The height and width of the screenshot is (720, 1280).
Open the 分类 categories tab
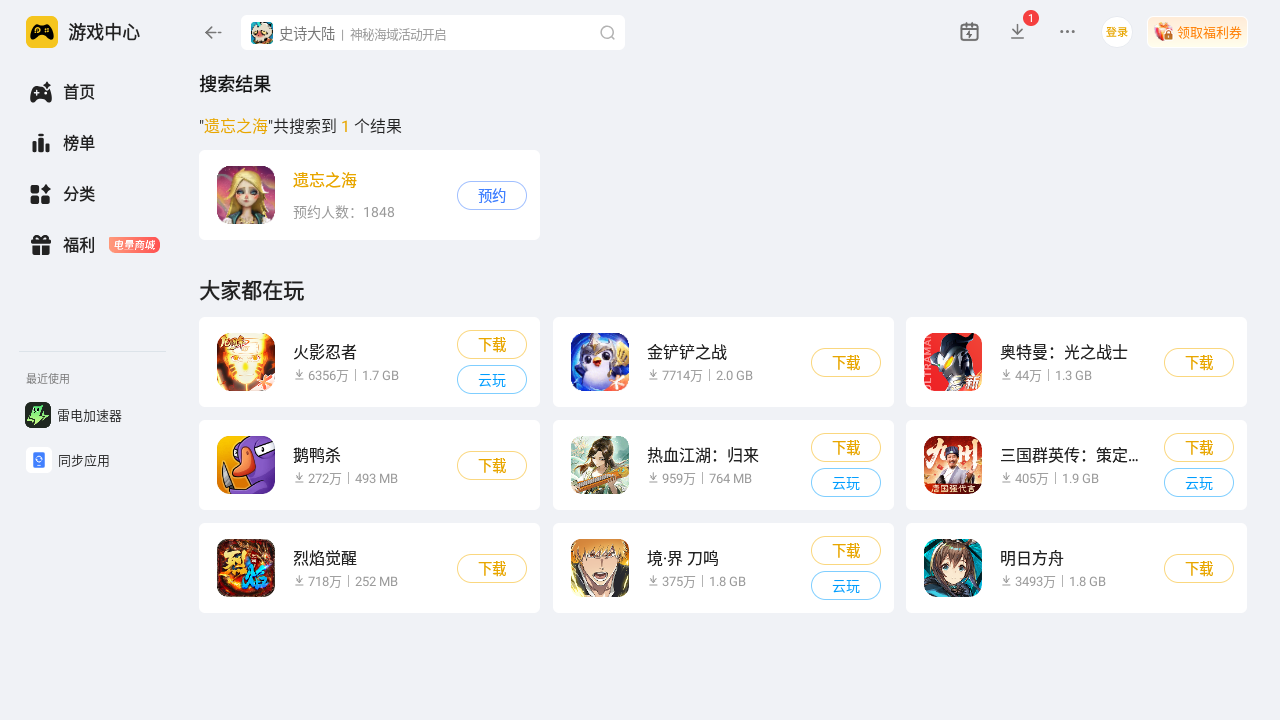pyautogui.click(x=78, y=194)
